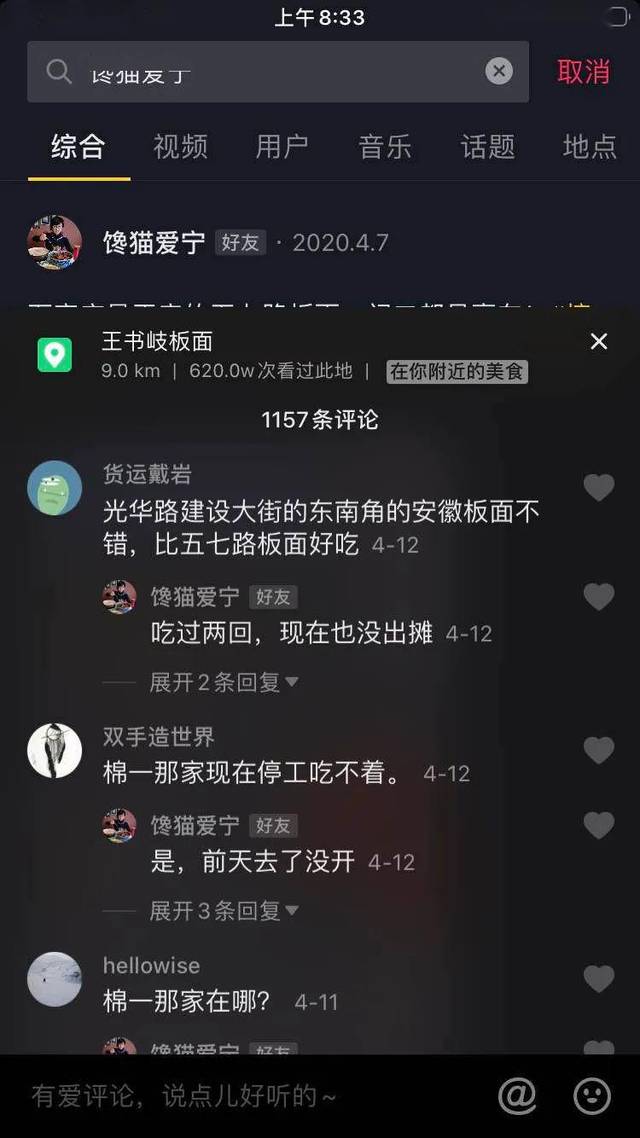Like 馋猫爱宁's reply 吃过两回

(598, 597)
